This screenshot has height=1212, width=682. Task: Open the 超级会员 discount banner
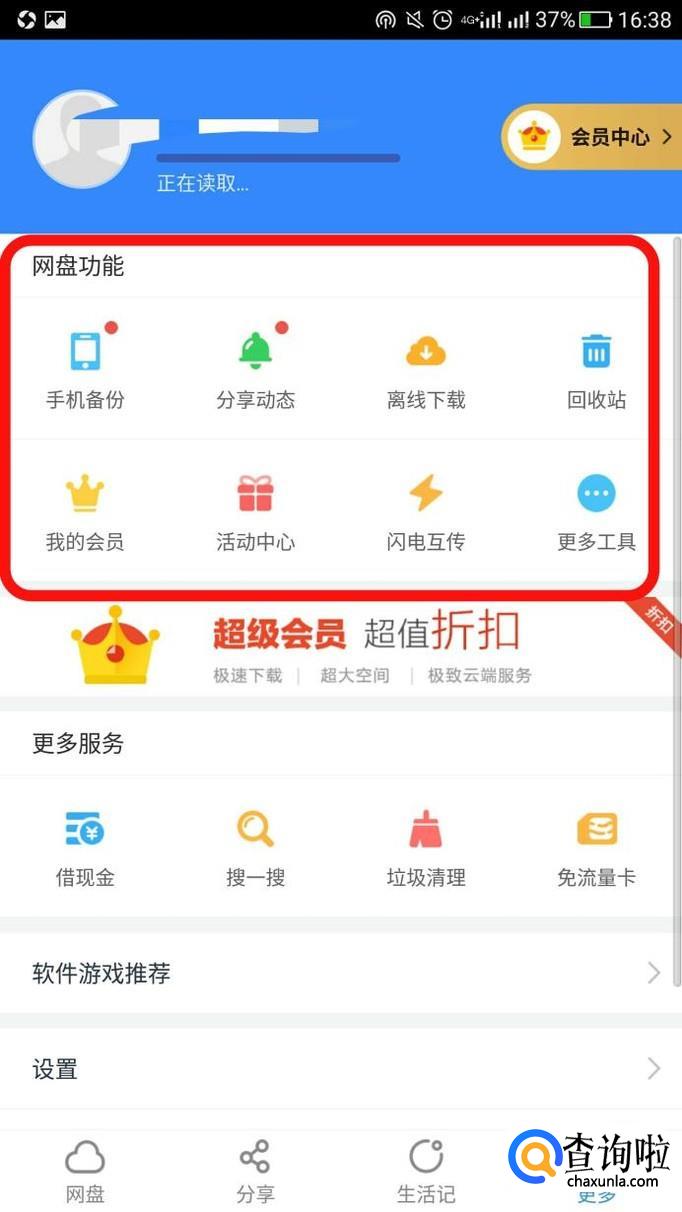pos(340,645)
